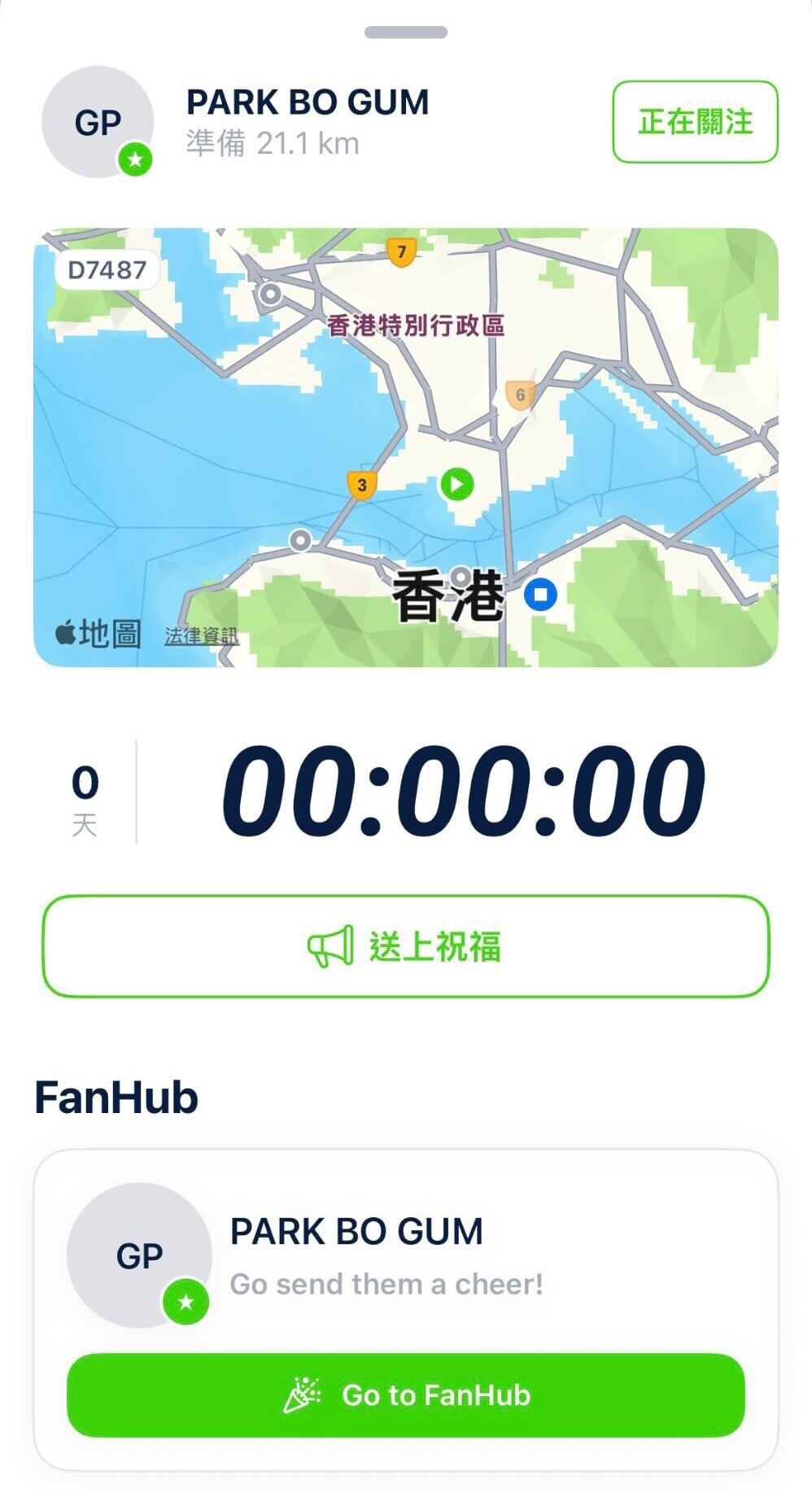Tap the 正在關注 following button

[695, 122]
